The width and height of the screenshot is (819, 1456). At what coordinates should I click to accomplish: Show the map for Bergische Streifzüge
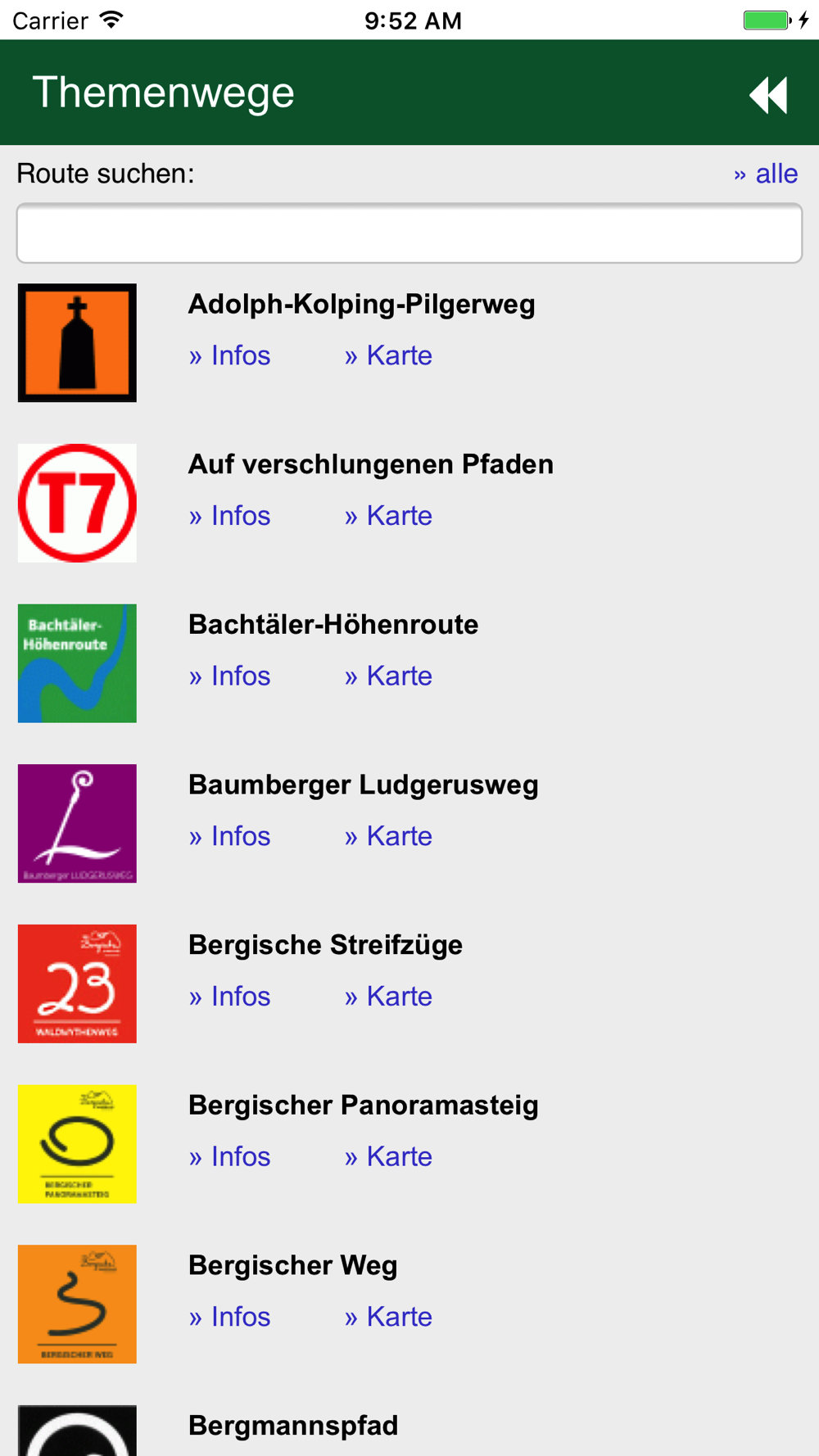(388, 997)
